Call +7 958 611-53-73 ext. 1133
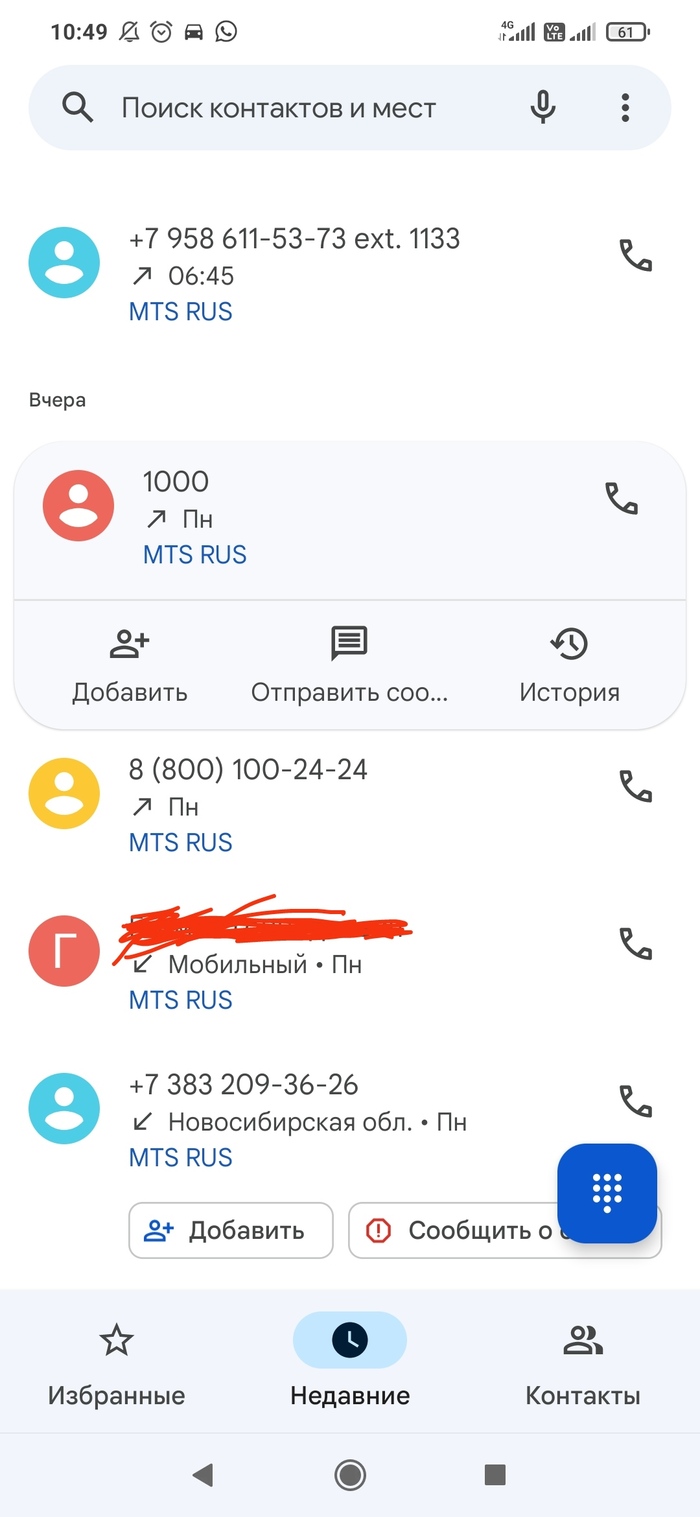 click(x=636, y=257)
